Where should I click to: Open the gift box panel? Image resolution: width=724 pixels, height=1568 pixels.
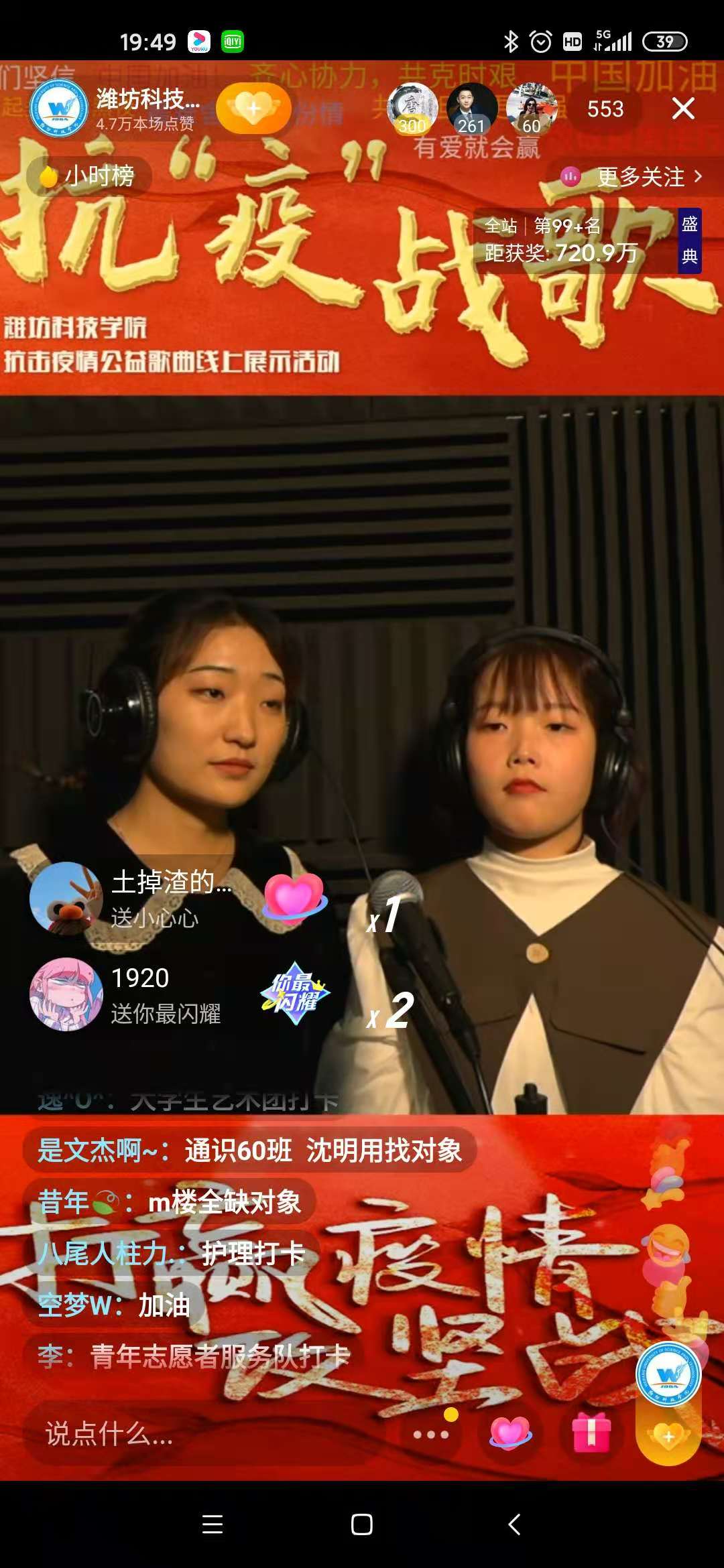[x=591, y=1434]
